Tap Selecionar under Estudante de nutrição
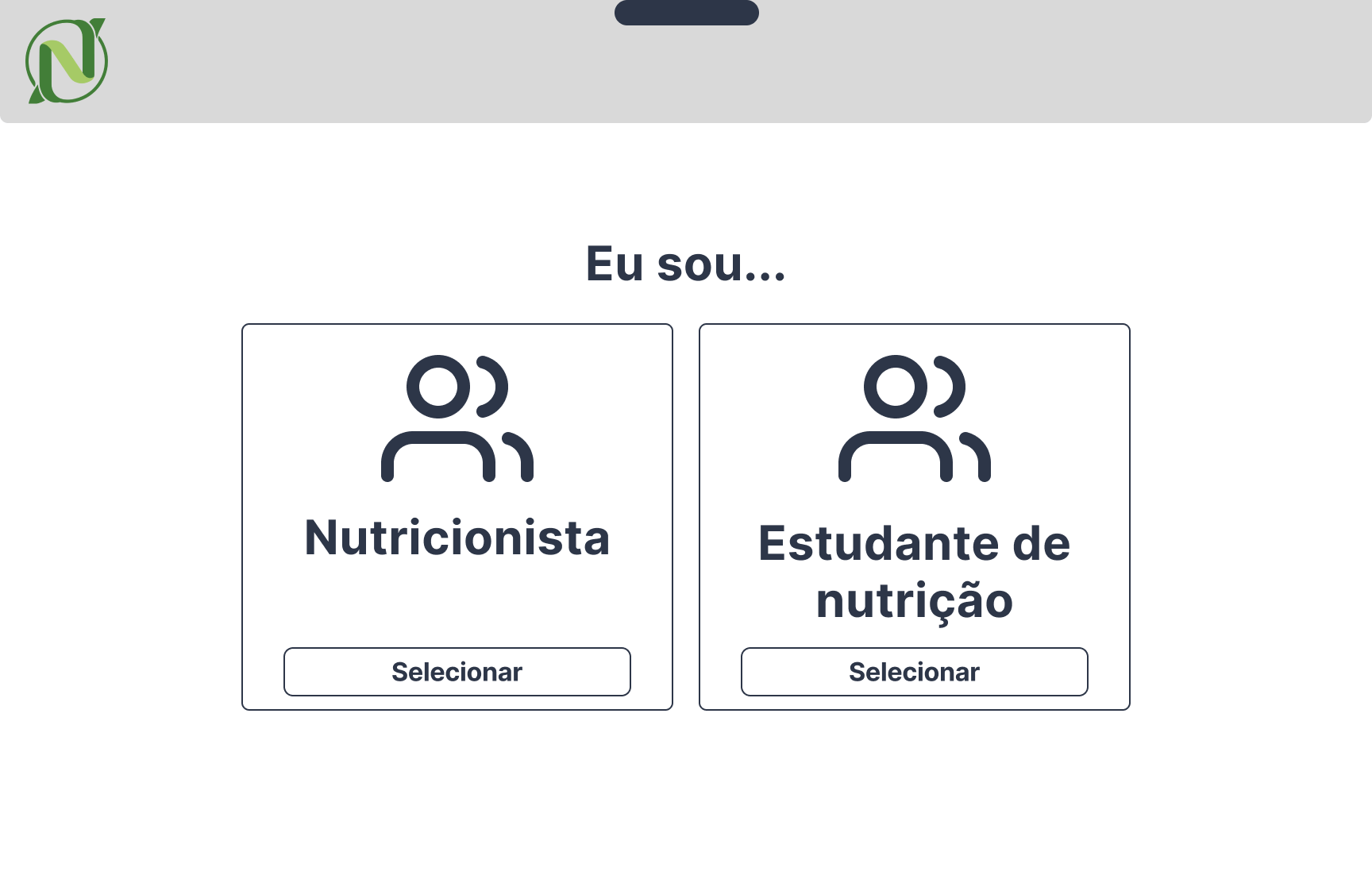 pyautogui.click(x=914, y=672)
